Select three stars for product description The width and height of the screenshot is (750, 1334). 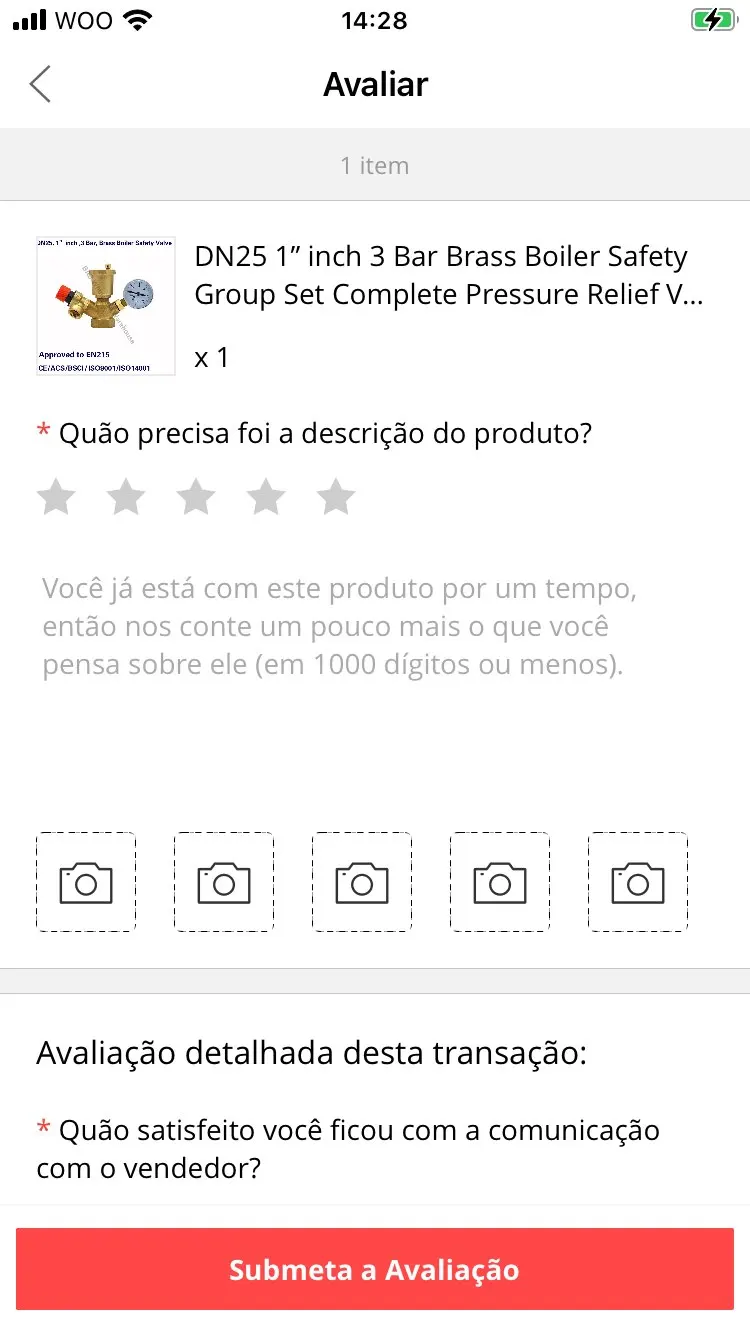pos(196,497)
